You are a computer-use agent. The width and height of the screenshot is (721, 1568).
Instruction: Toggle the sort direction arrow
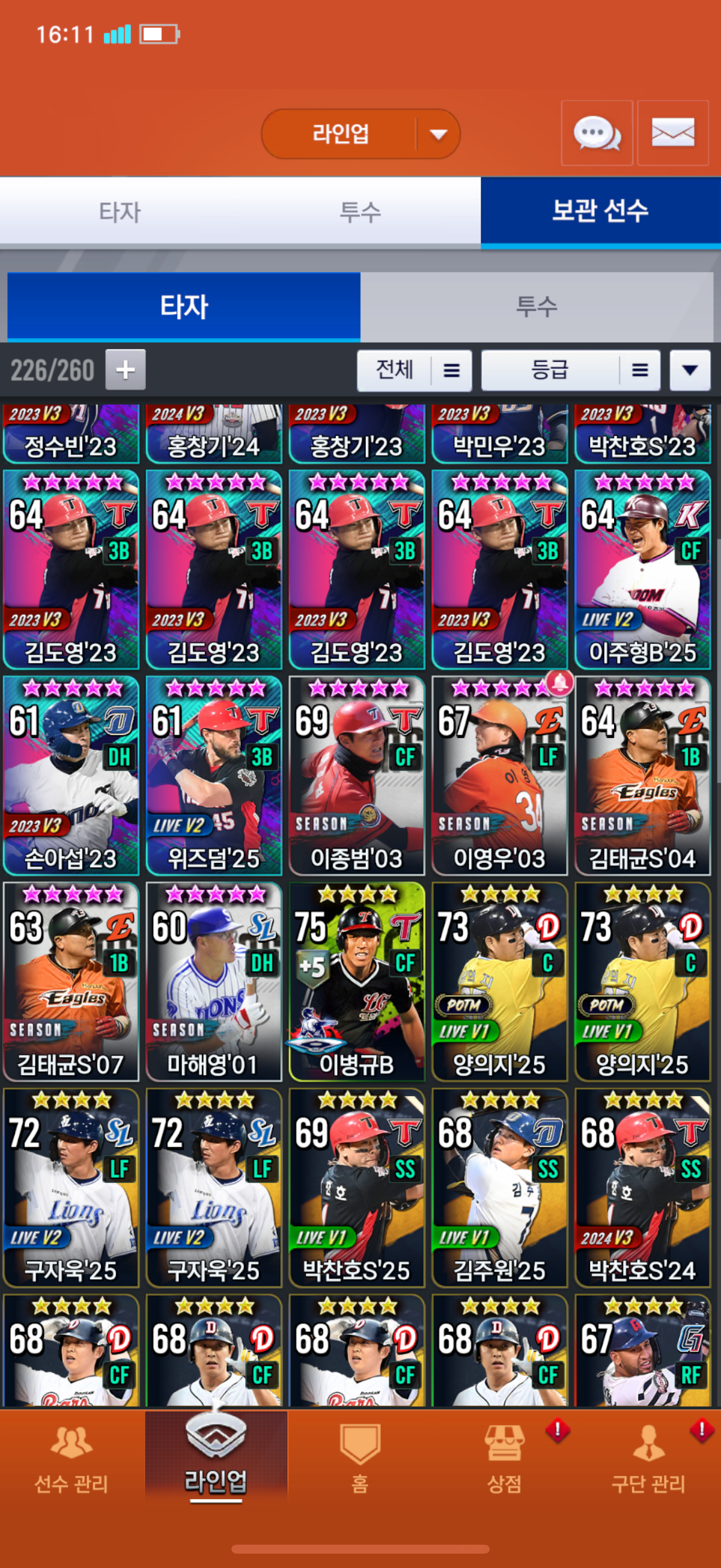click(x=689, y=370)
